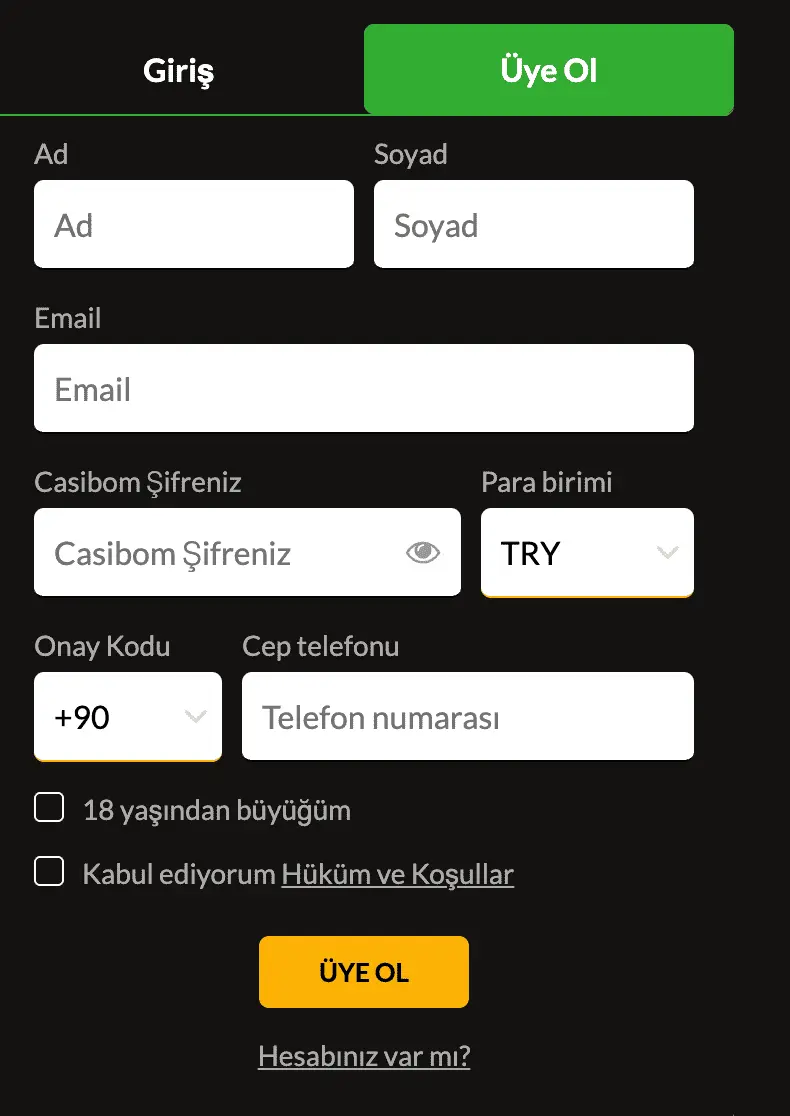The width and height of the screenshot is (790, 1116).
Task: Open the Hesabınız var mı? link
Action: (363, 1056)
